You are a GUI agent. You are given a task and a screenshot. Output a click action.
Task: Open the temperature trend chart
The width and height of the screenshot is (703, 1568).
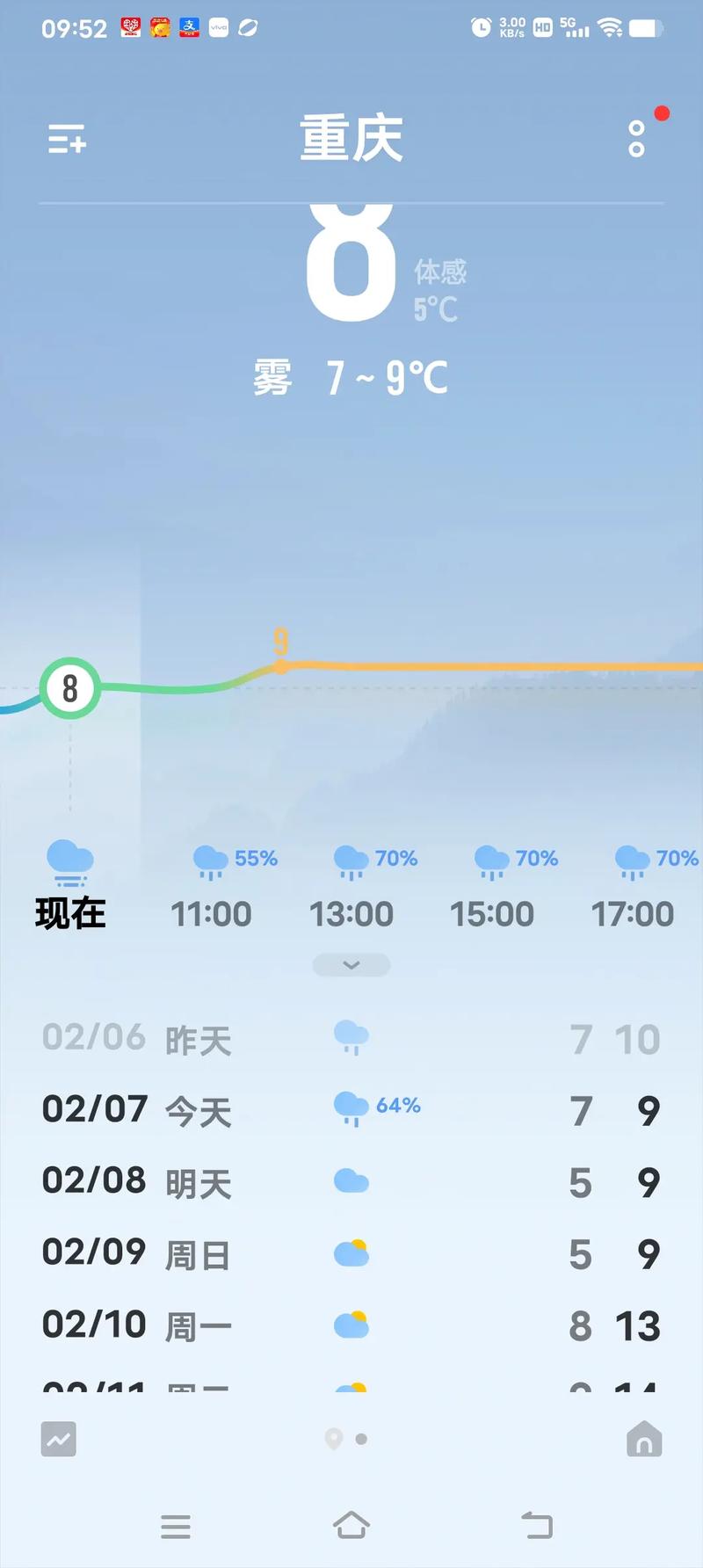coord(58,1440)
